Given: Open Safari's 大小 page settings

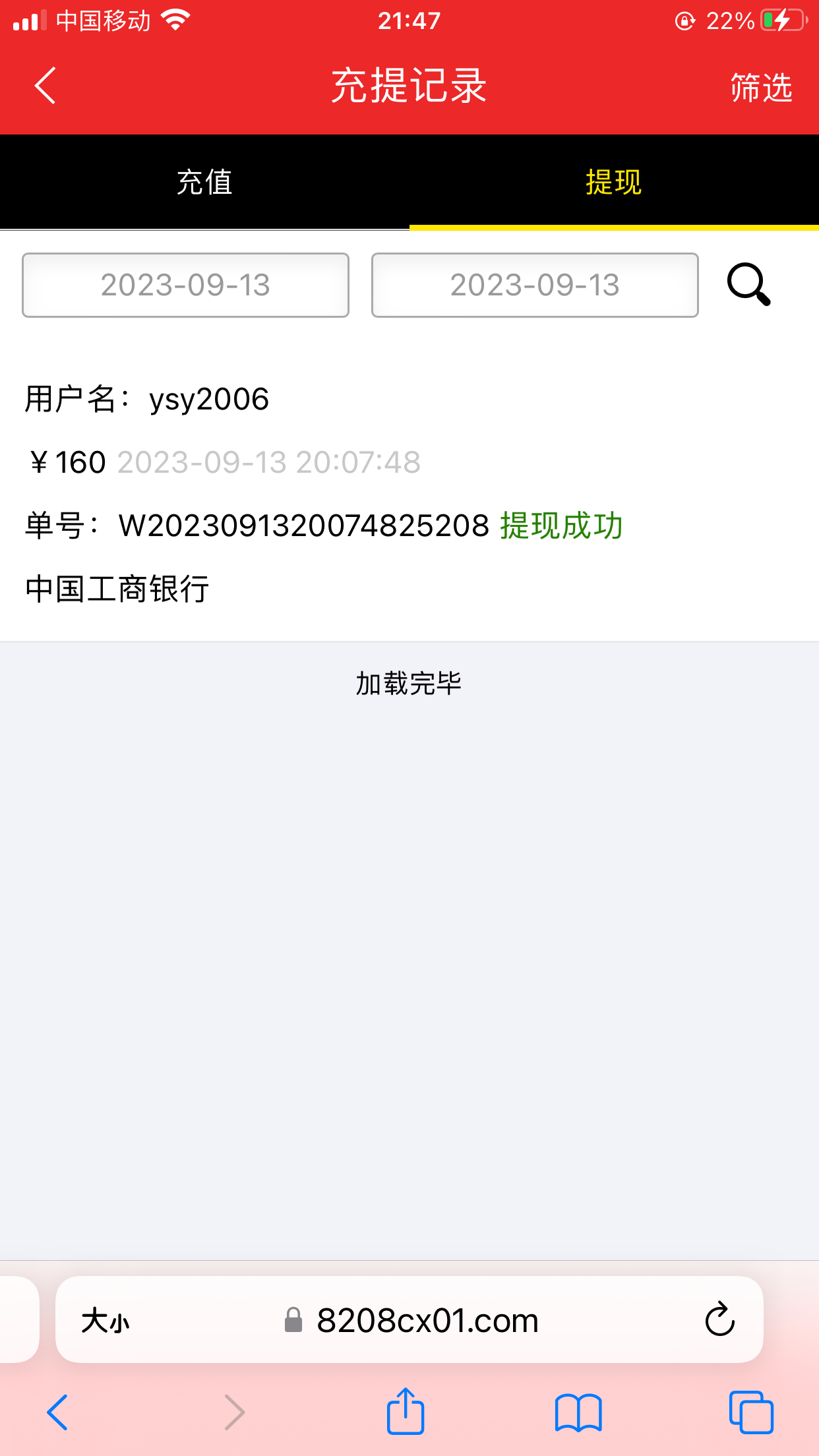Looking at the screenshot, I should 106,1321.
